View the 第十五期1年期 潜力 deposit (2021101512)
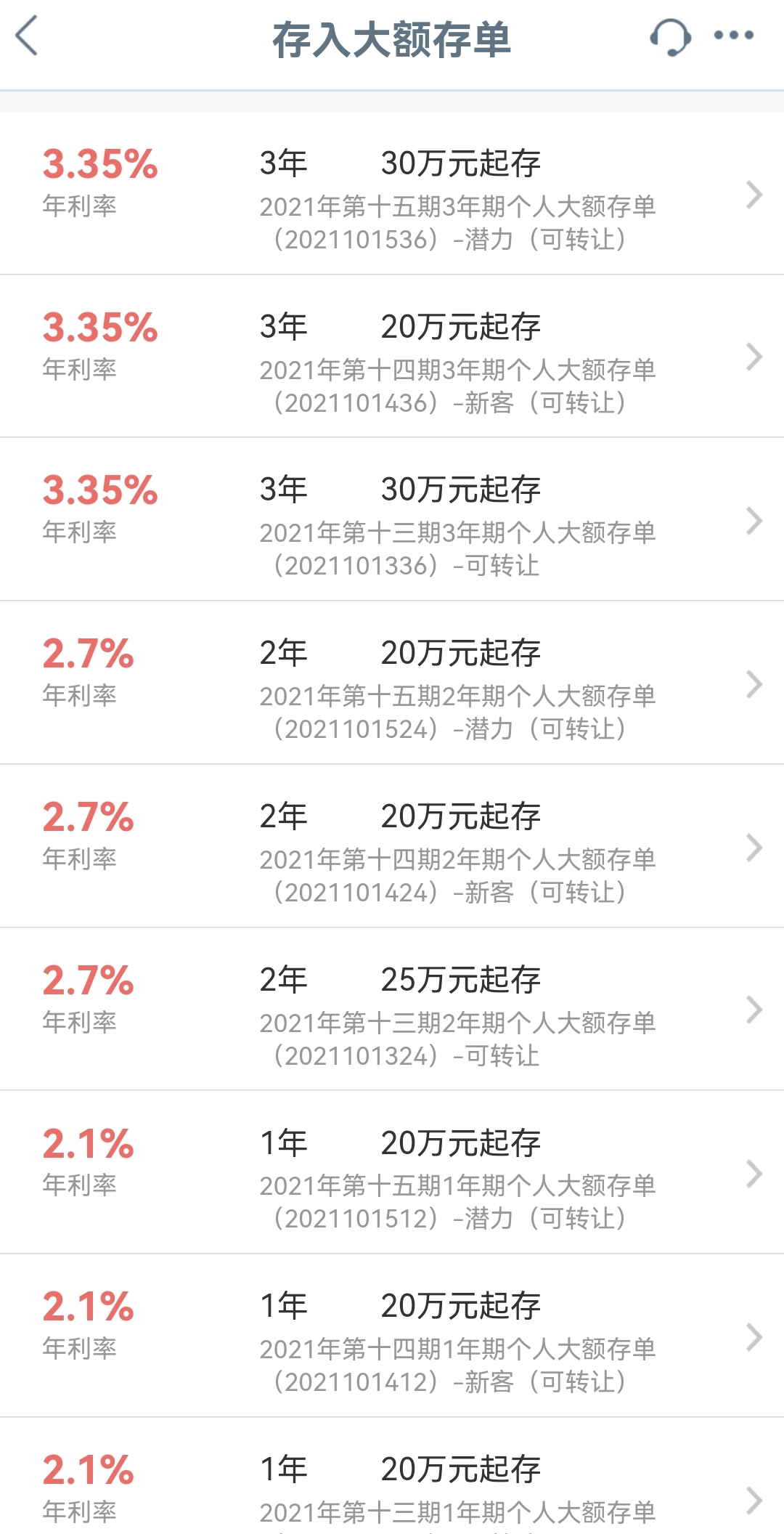 [392, 1173]
